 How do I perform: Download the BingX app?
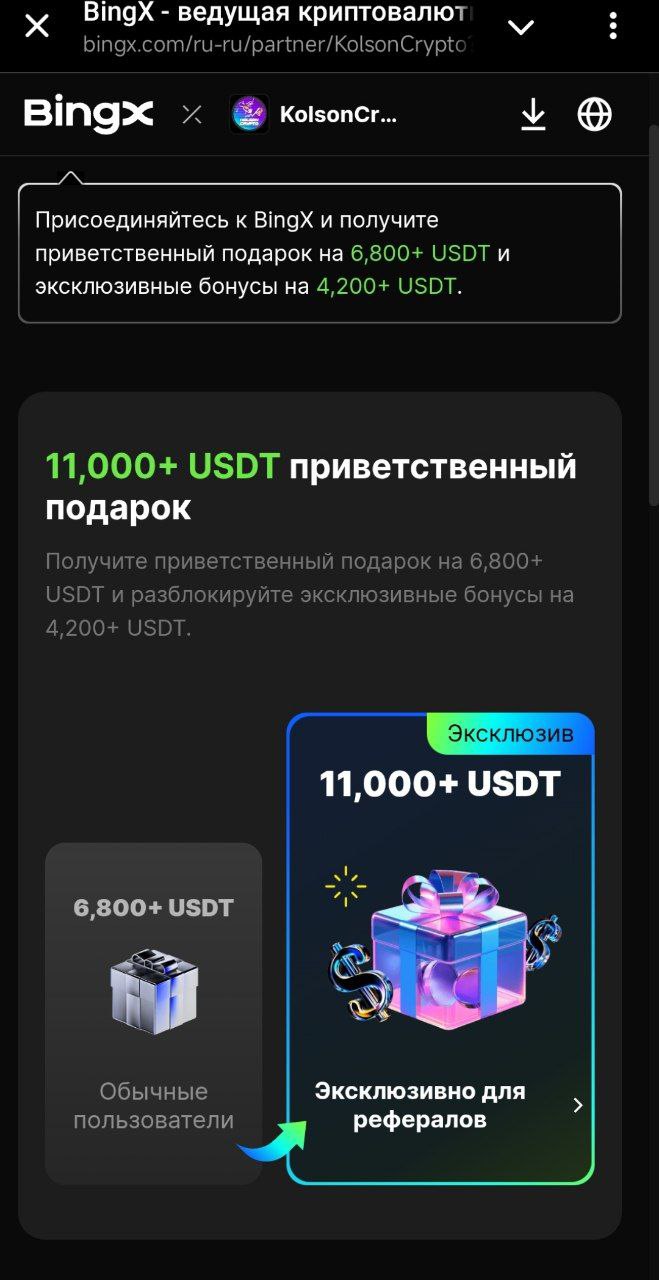(x=534, y=115)
